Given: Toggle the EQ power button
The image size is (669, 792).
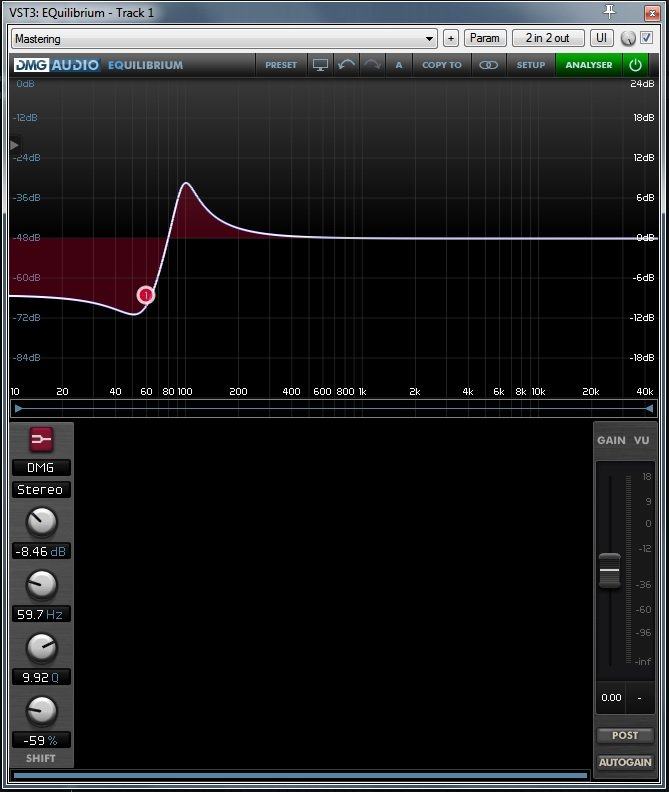Looking at the screenshot, I should point(635,65).
